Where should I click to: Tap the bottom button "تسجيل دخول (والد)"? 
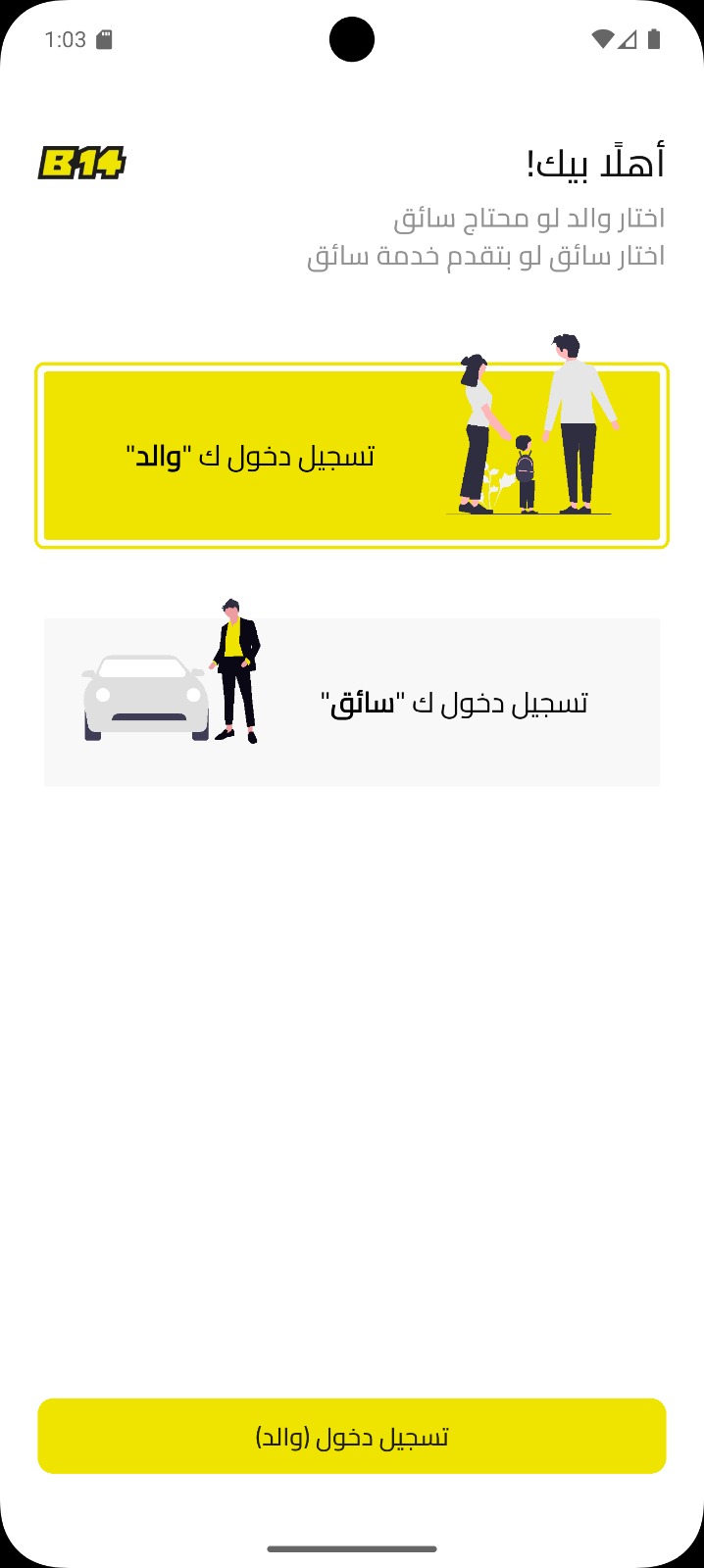click(x=351, y=1436)
